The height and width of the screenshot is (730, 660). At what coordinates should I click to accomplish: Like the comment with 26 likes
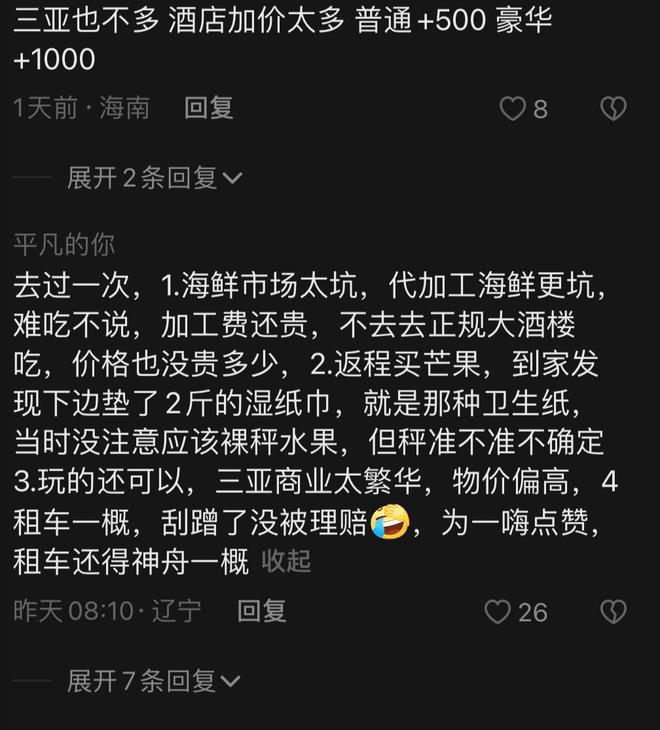pos(498,612)
